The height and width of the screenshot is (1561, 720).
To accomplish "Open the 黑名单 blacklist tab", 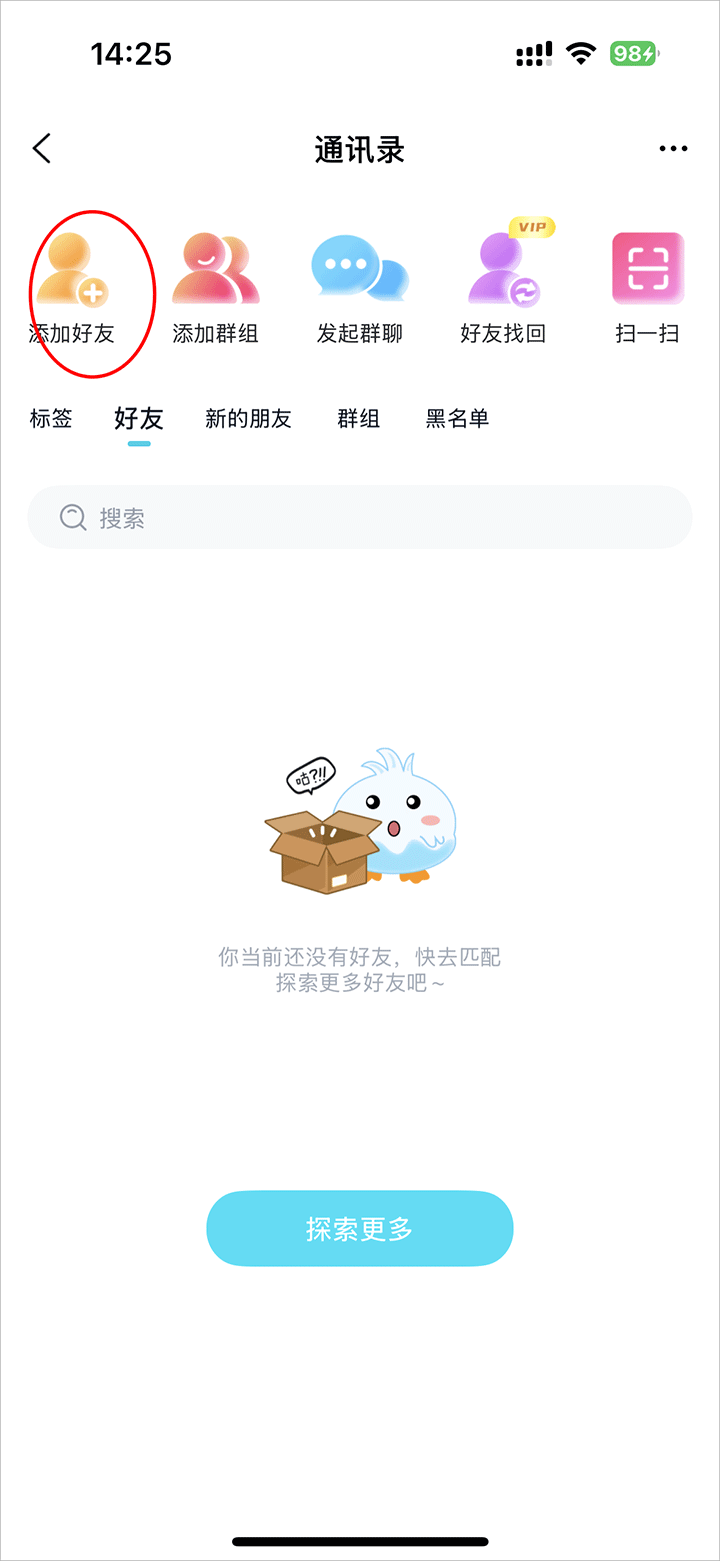I will 457,419.
